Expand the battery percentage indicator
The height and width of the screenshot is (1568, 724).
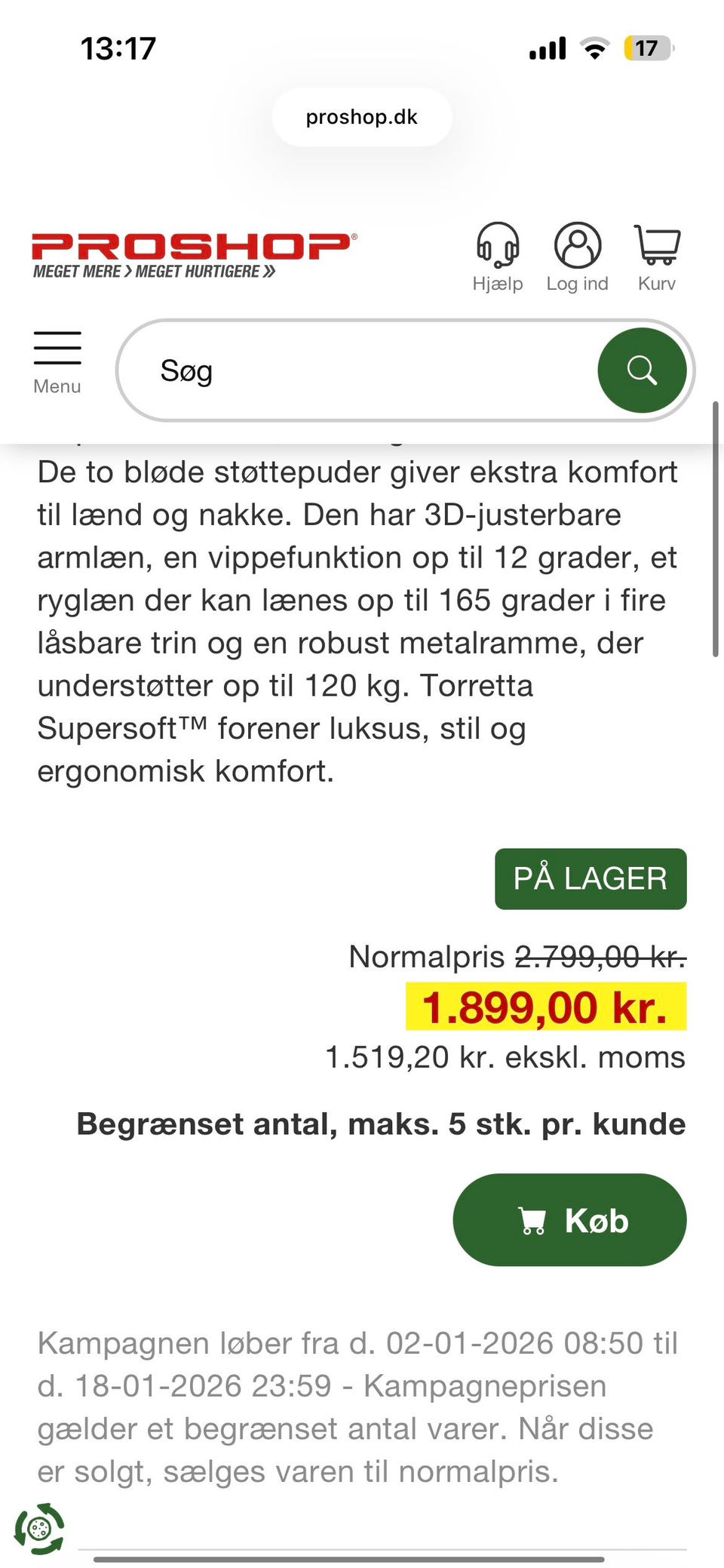pyautogui.click(x=648, y=48)
